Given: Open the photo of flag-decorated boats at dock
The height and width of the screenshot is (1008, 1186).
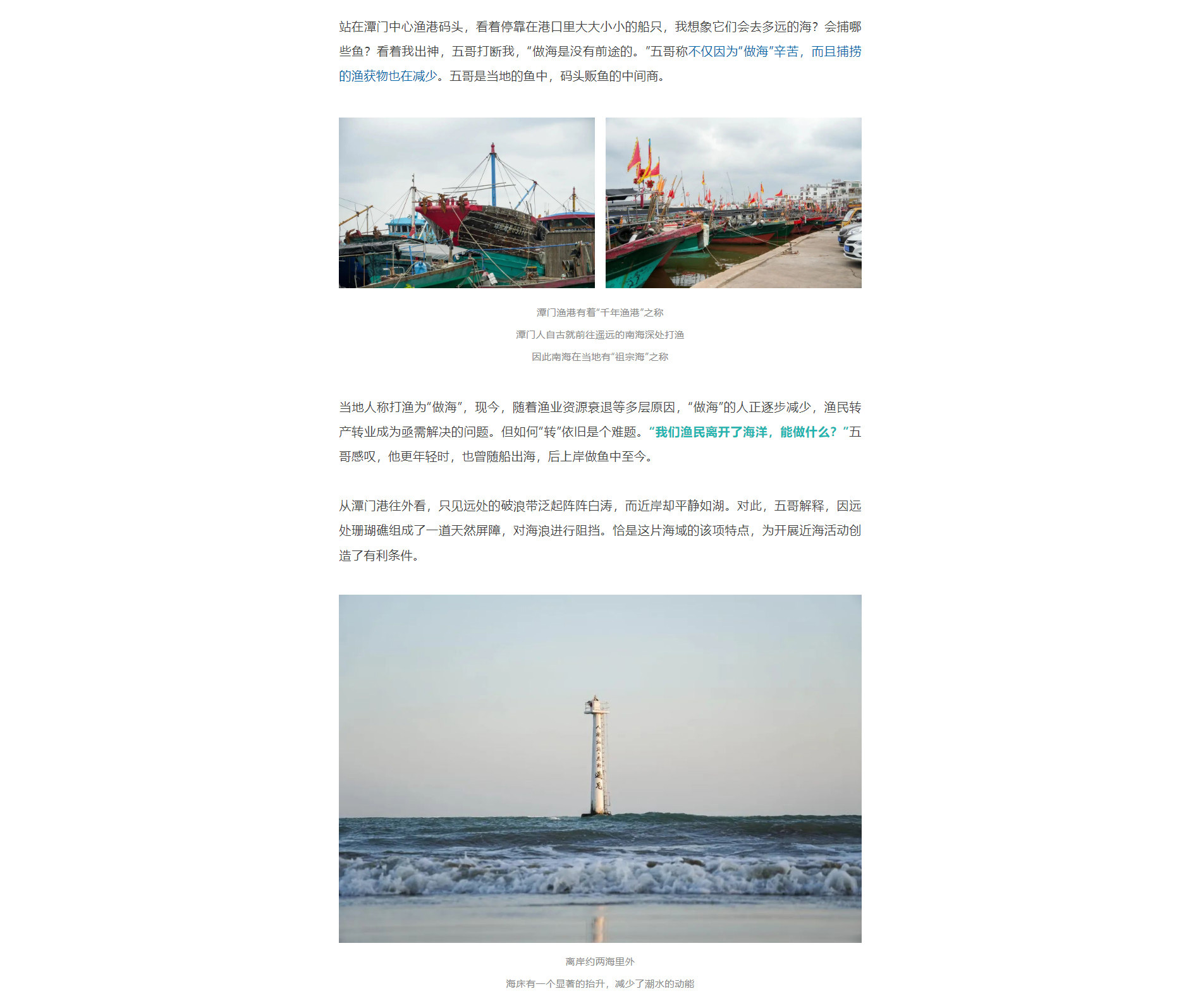Looking at the screenshot, I should click(x=733, y=203).
